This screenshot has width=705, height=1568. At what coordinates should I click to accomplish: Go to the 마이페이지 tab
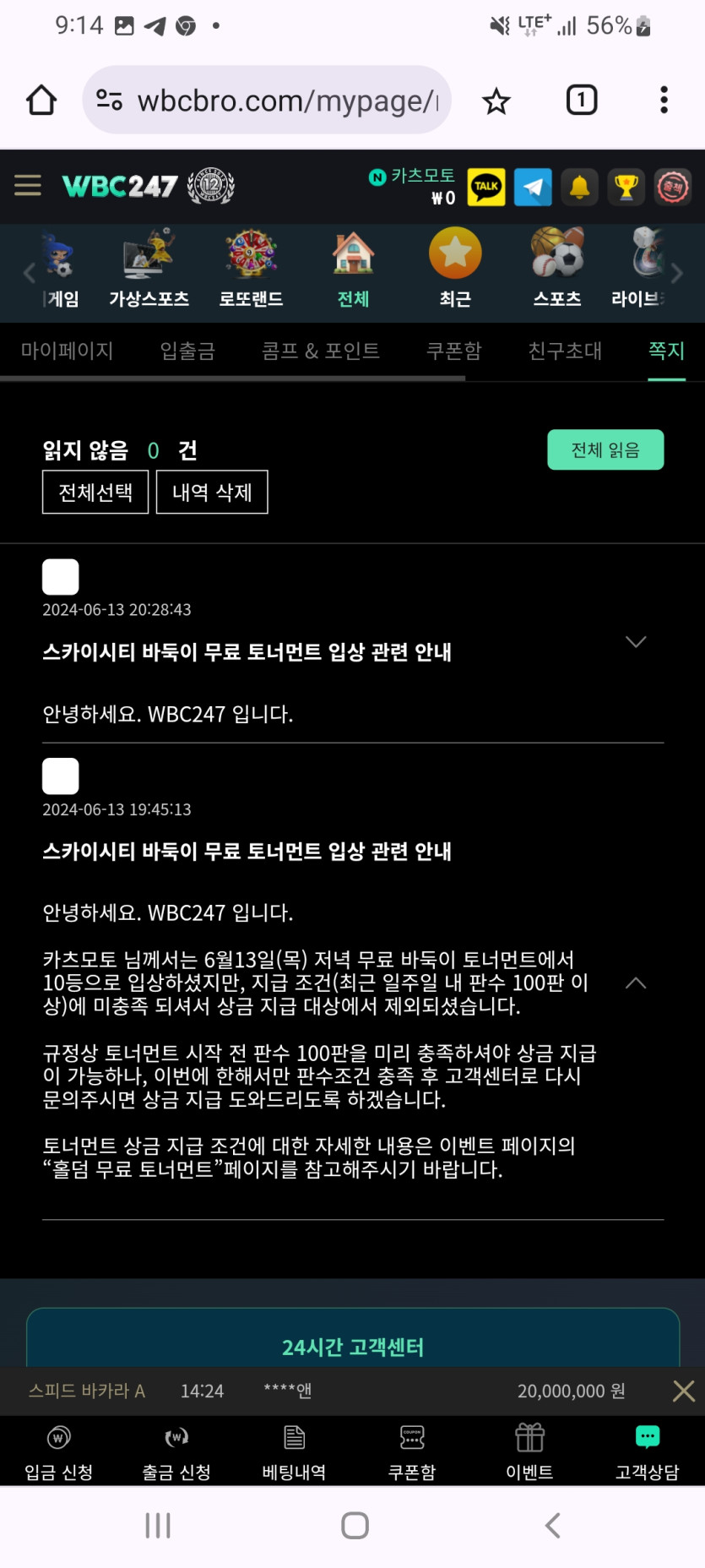click(x=67, y=351)
